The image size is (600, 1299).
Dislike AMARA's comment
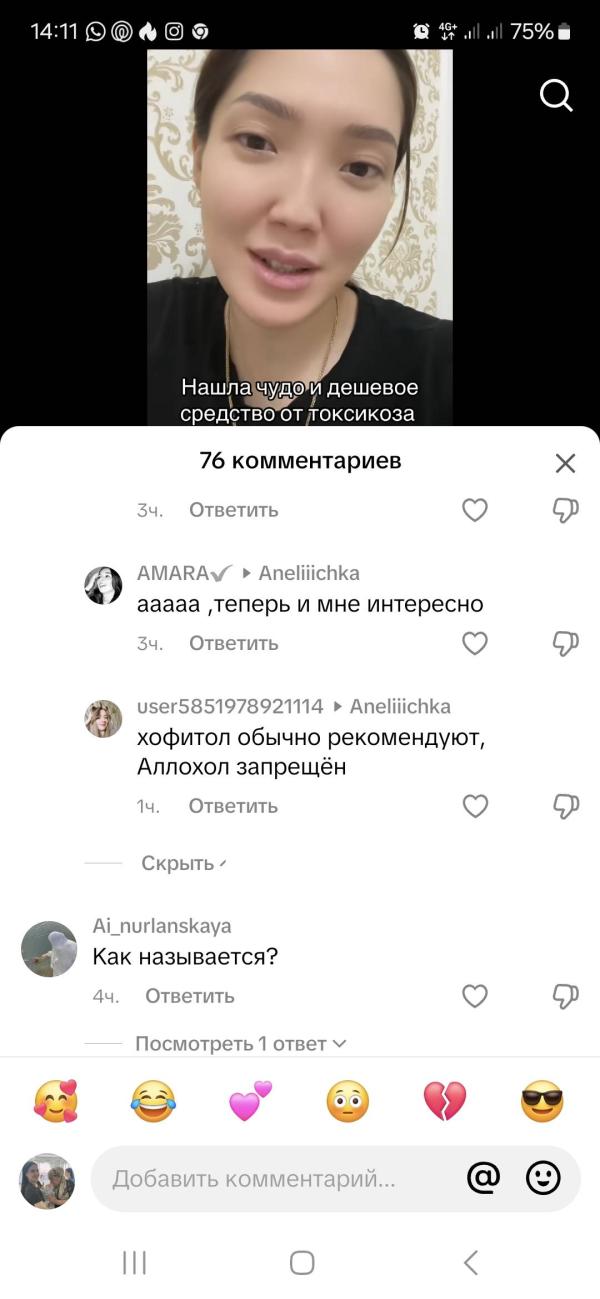point(566,643)
